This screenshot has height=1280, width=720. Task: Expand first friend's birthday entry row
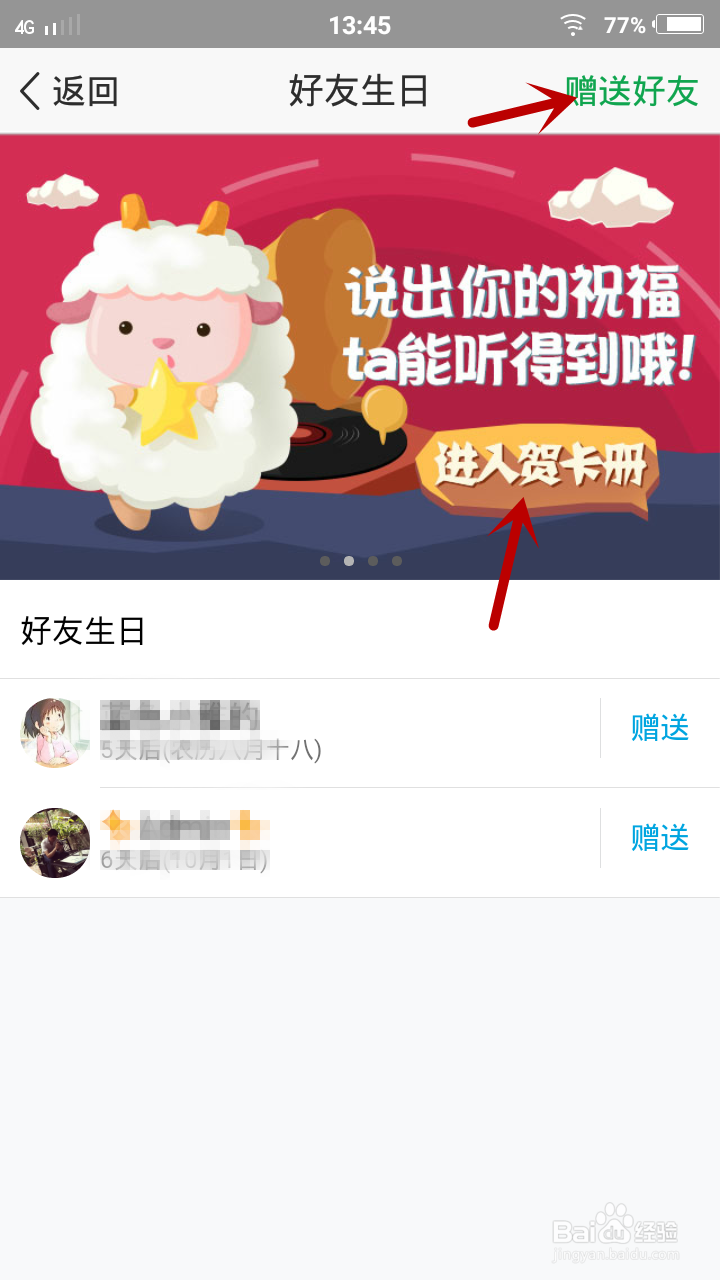[300, 733]
